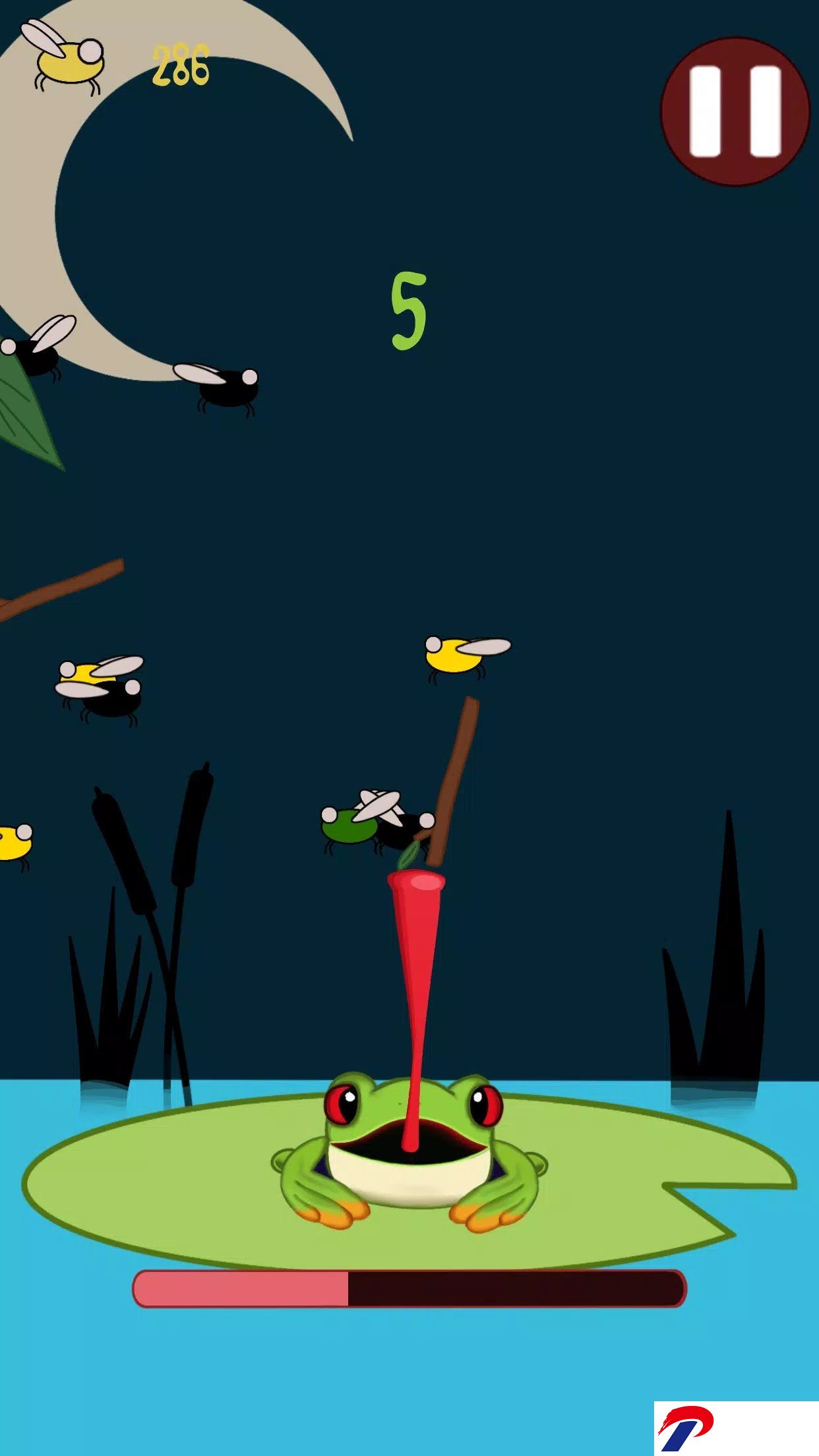Pause the game
This screenshot has width=819, height=1456.
(735, 111)
